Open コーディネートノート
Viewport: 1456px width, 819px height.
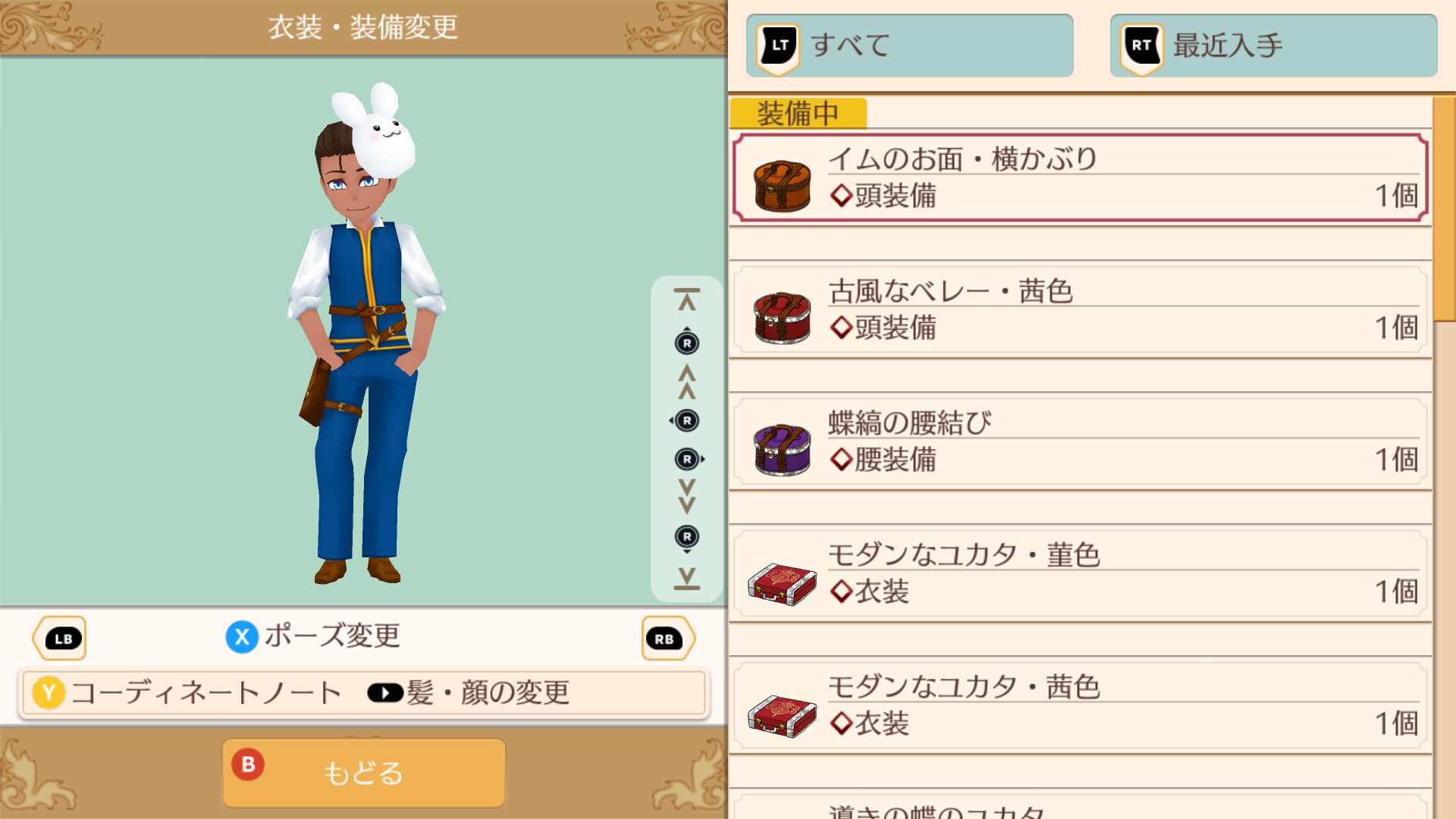coord(187,692)
